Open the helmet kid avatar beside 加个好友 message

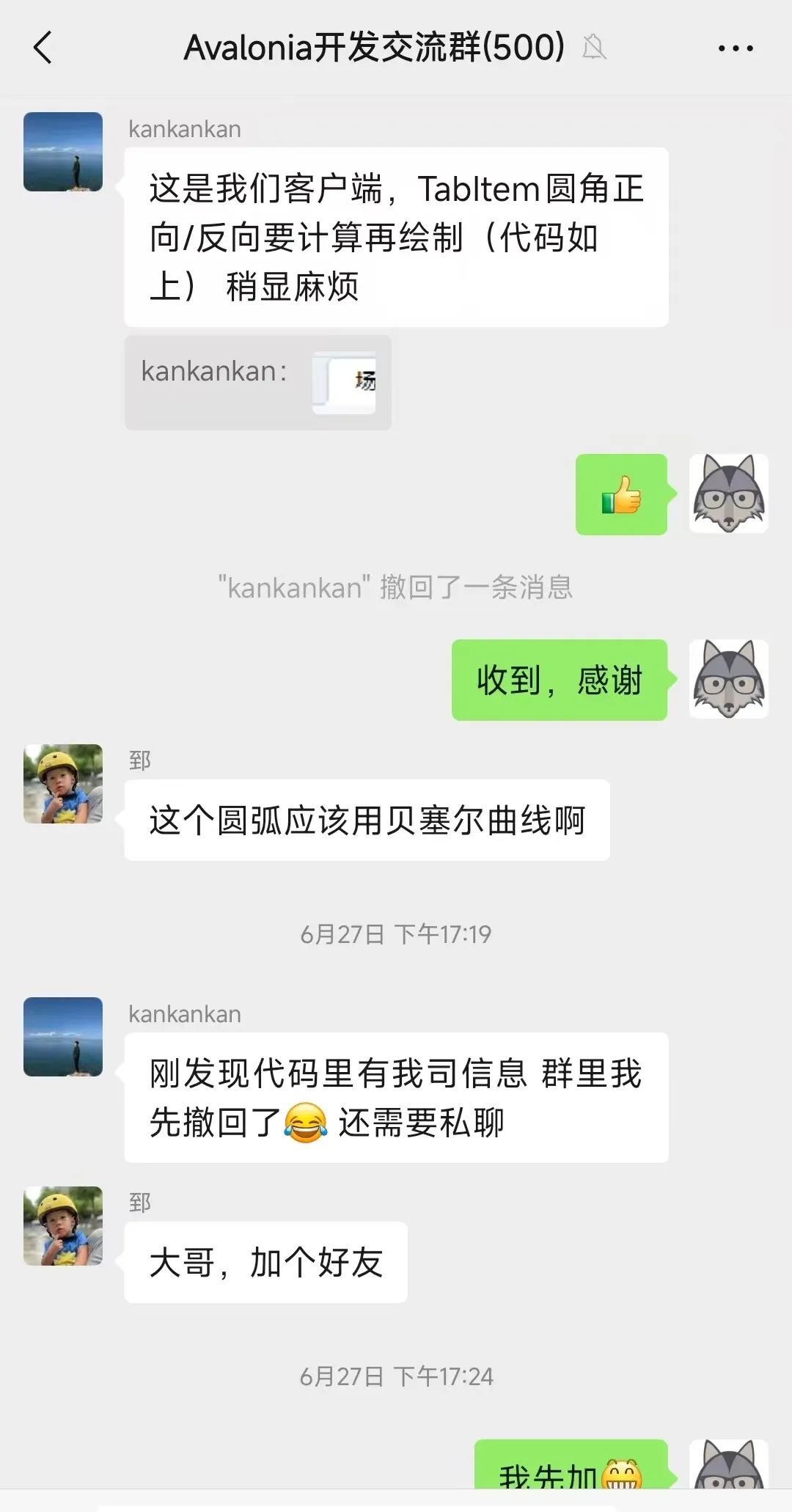pyautogui.click(x=63, y=1226)
